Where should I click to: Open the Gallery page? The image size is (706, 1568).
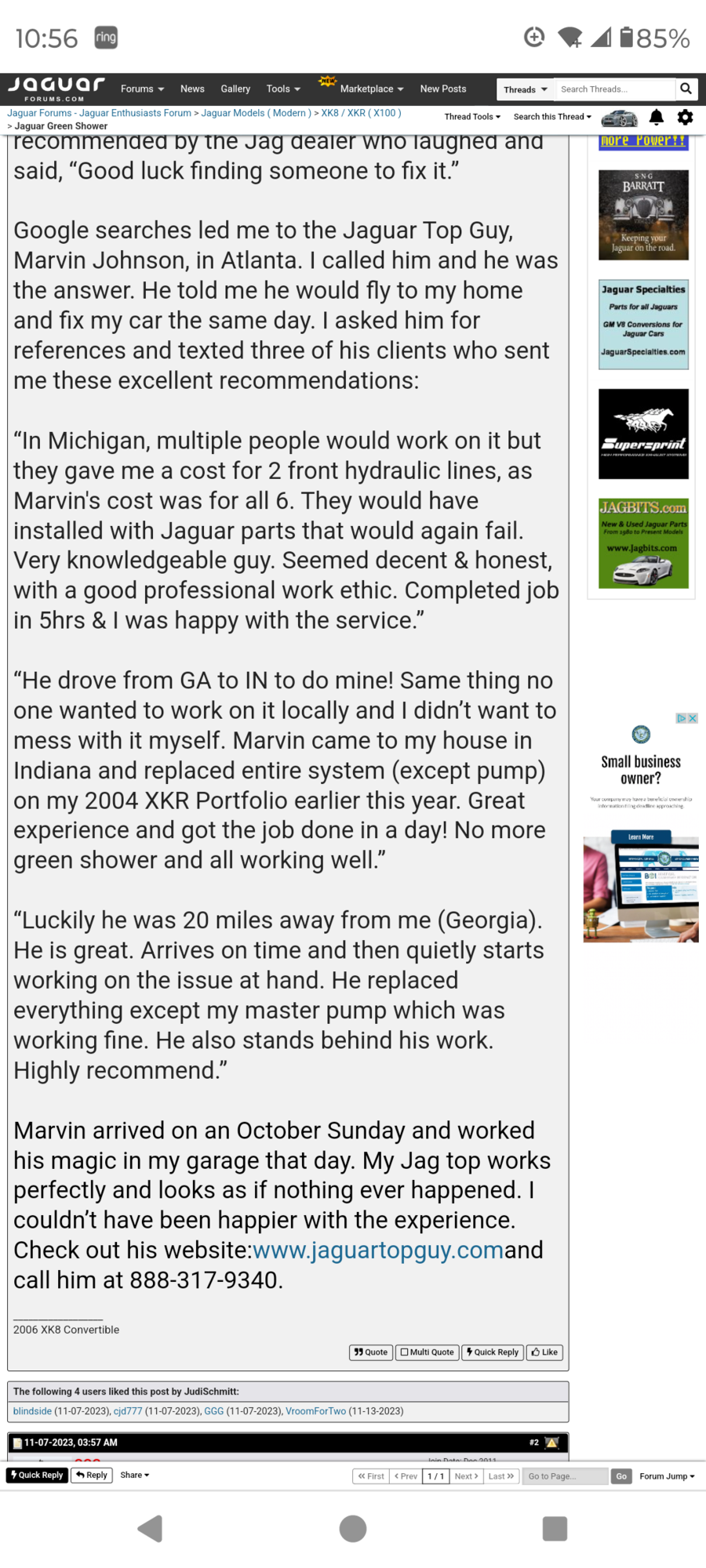click(235, 89)
